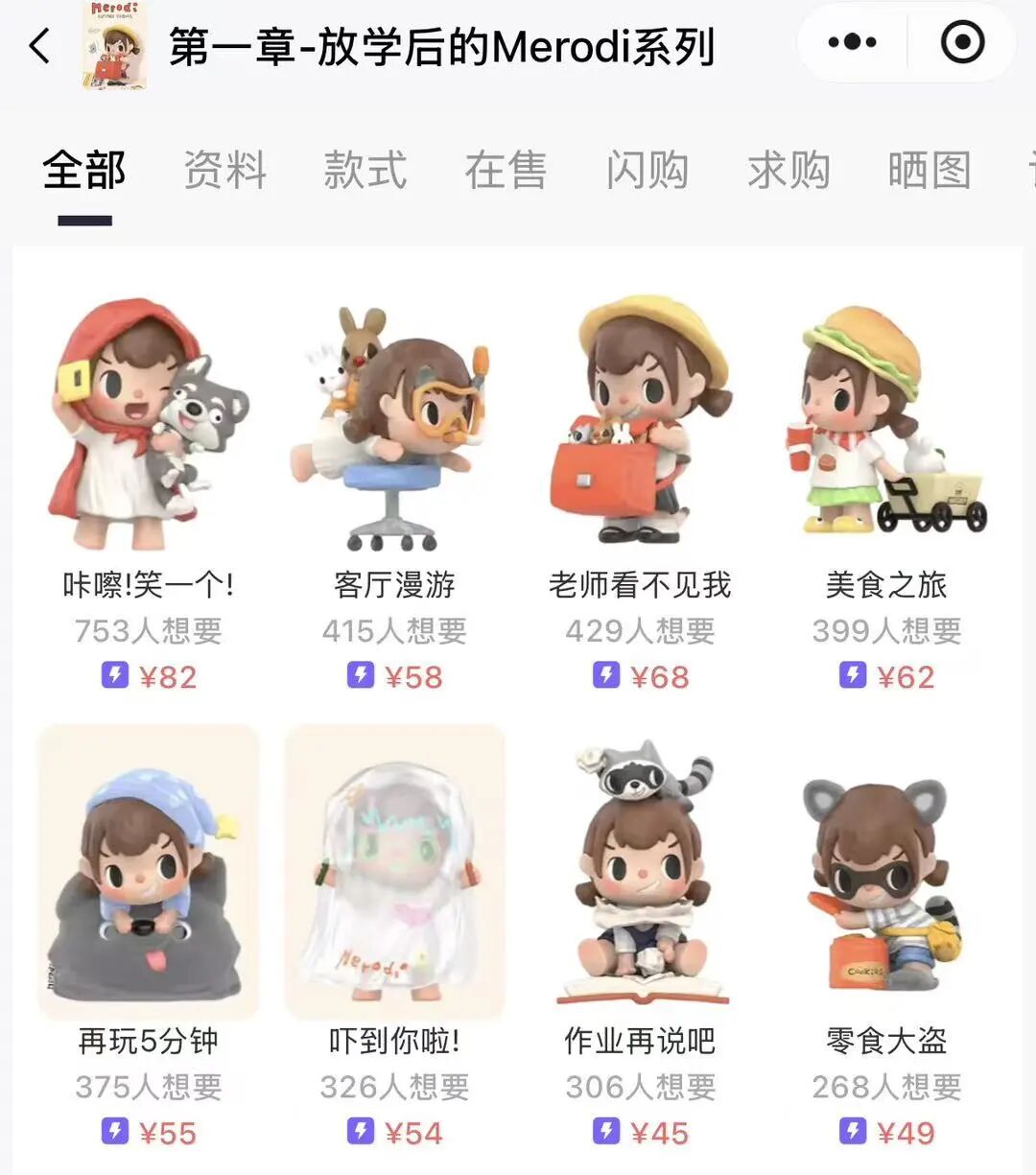
Task: Open the mini program overflow menu
Action: coord(852,42)
